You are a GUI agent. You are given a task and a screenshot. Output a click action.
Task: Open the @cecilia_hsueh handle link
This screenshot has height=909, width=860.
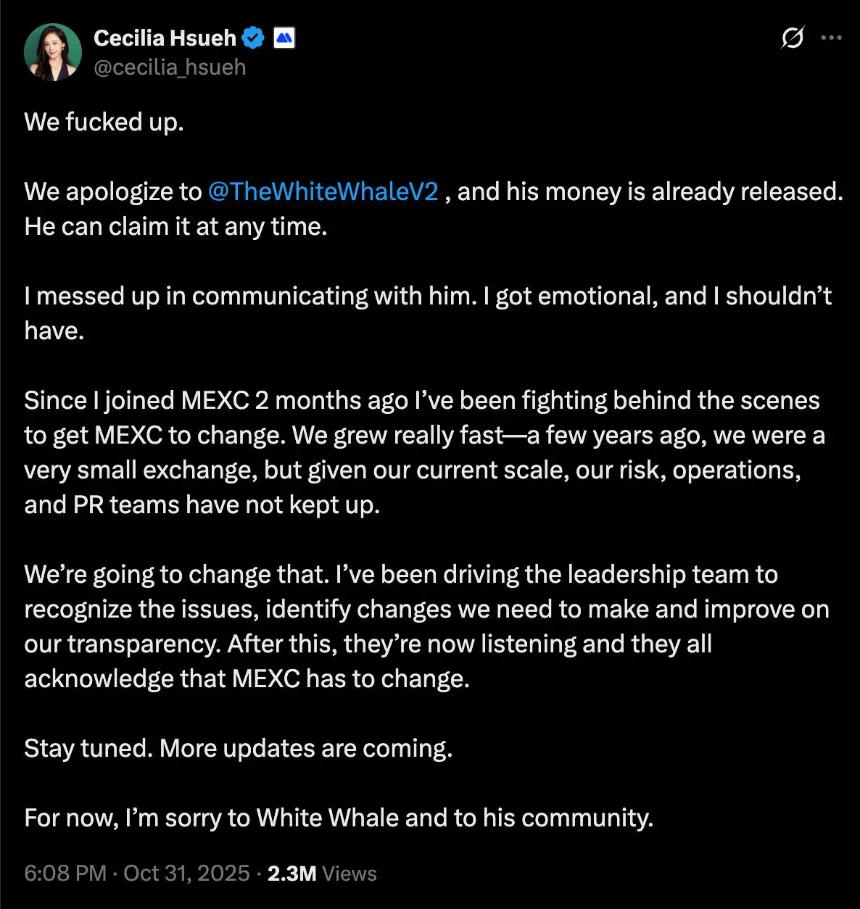[169, 67]
